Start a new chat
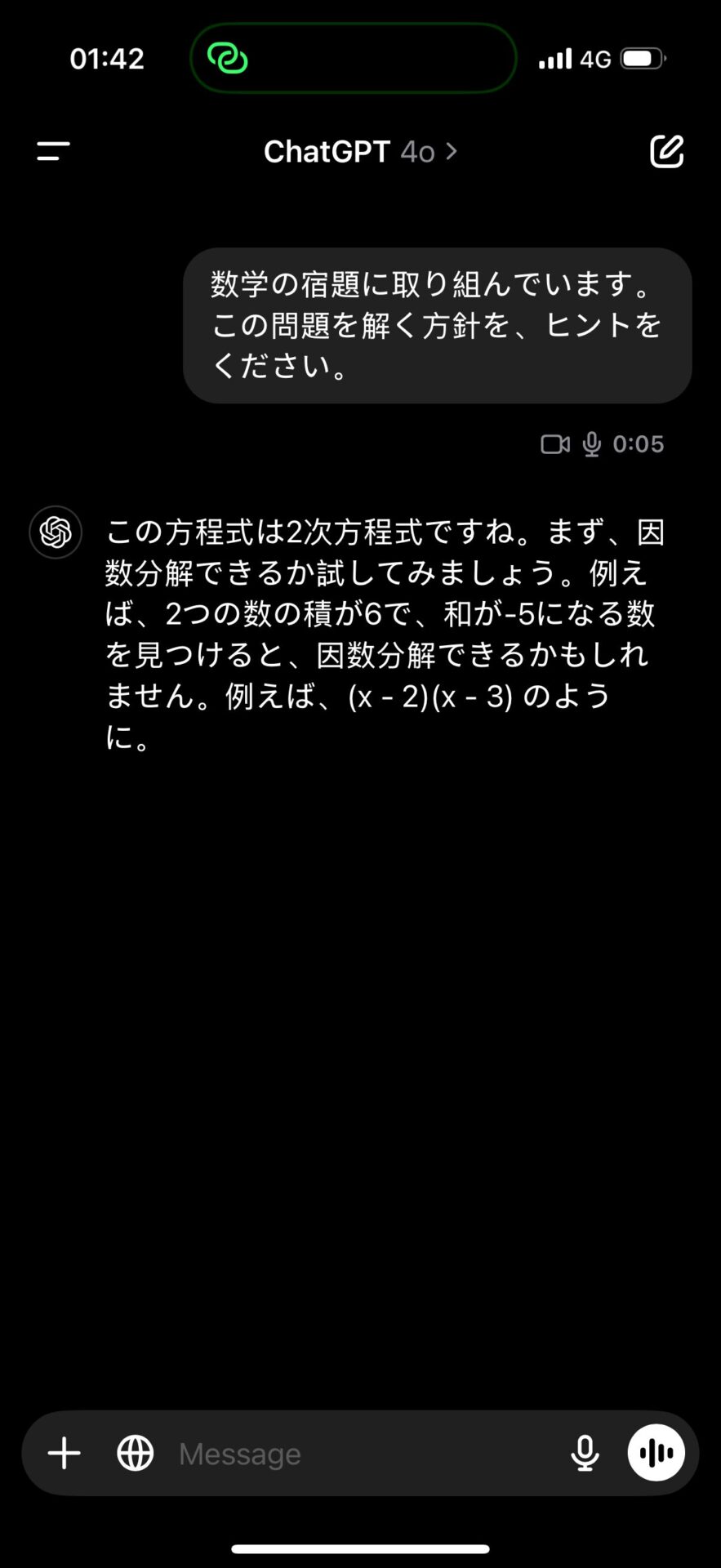Image resolution: width=721 pixels, height=1568 pixels. 666,151
